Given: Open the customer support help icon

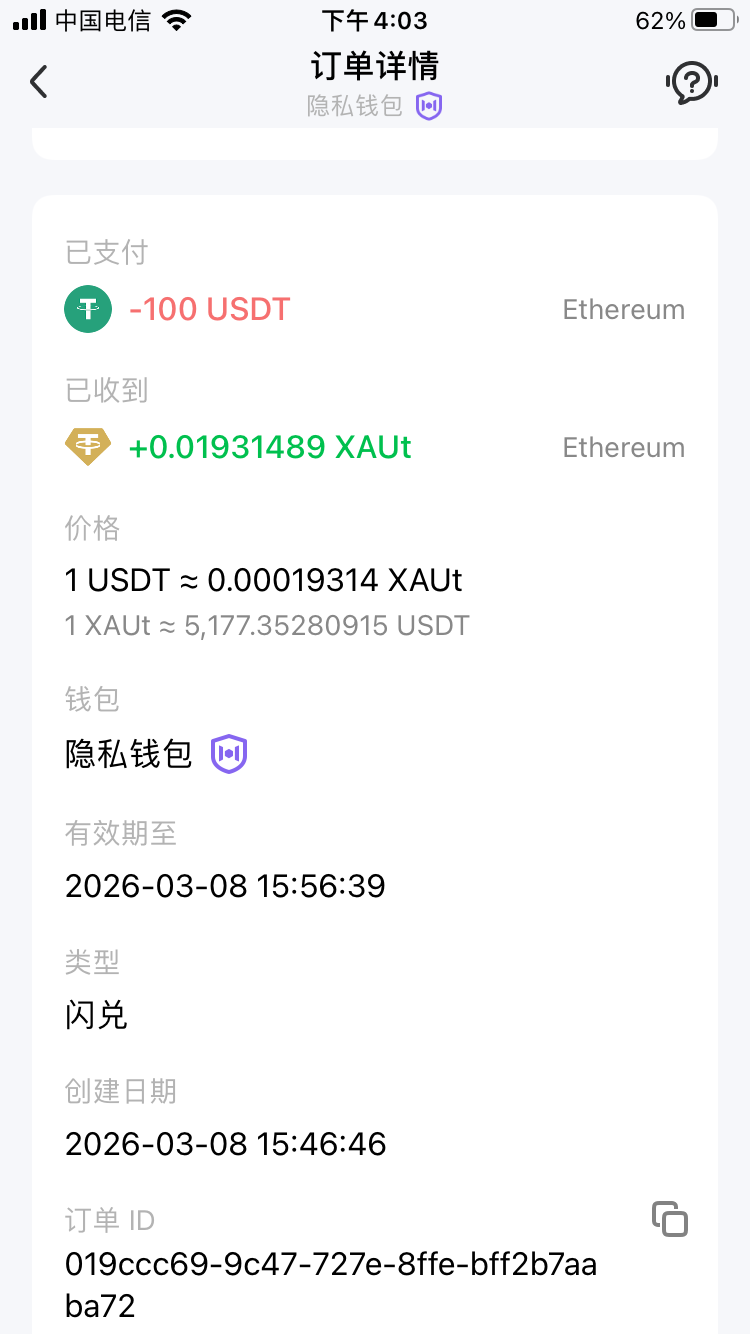Looking at the screenshot, I should pyautogui.click(x=692, y=82).
